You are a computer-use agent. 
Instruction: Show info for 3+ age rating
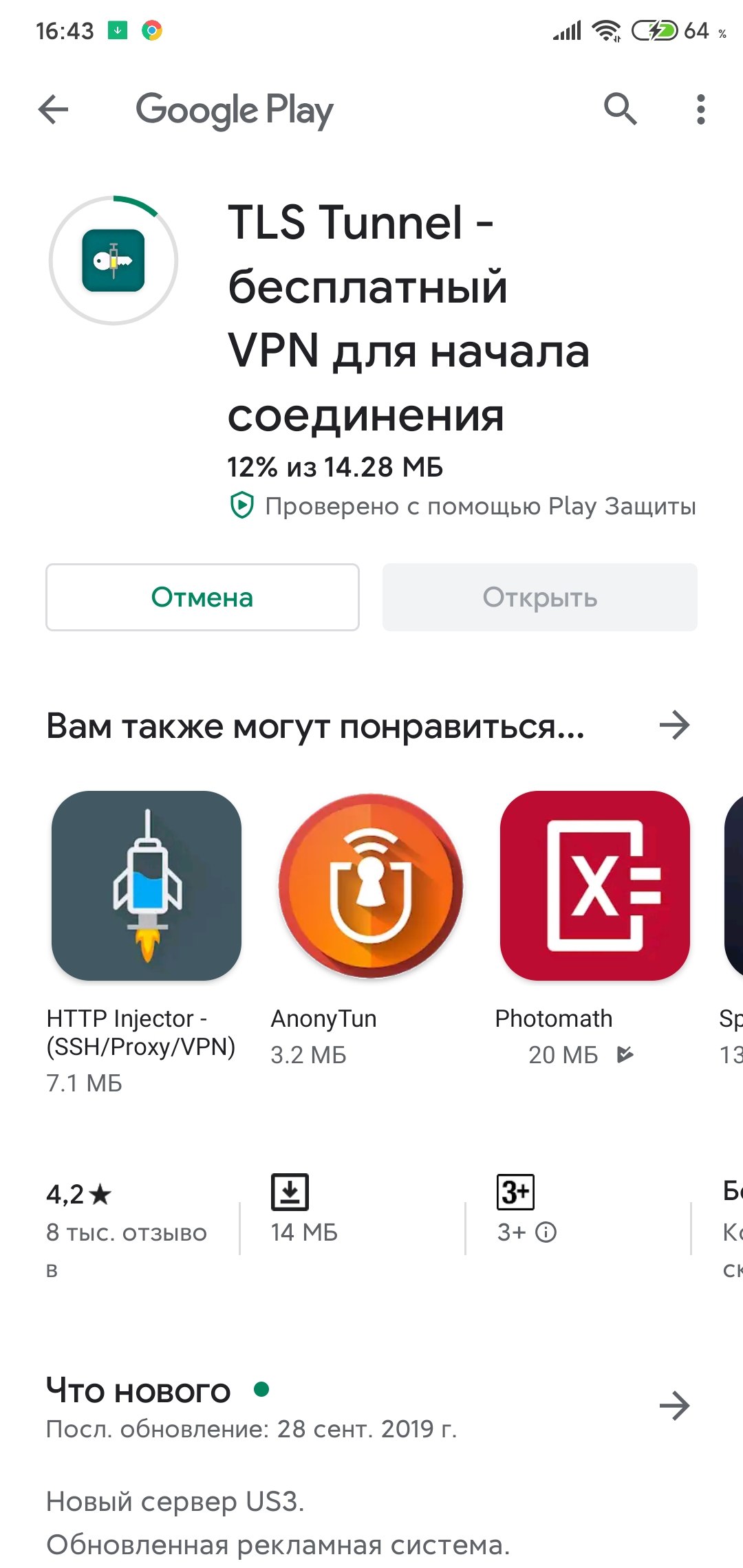point(546,1232)
